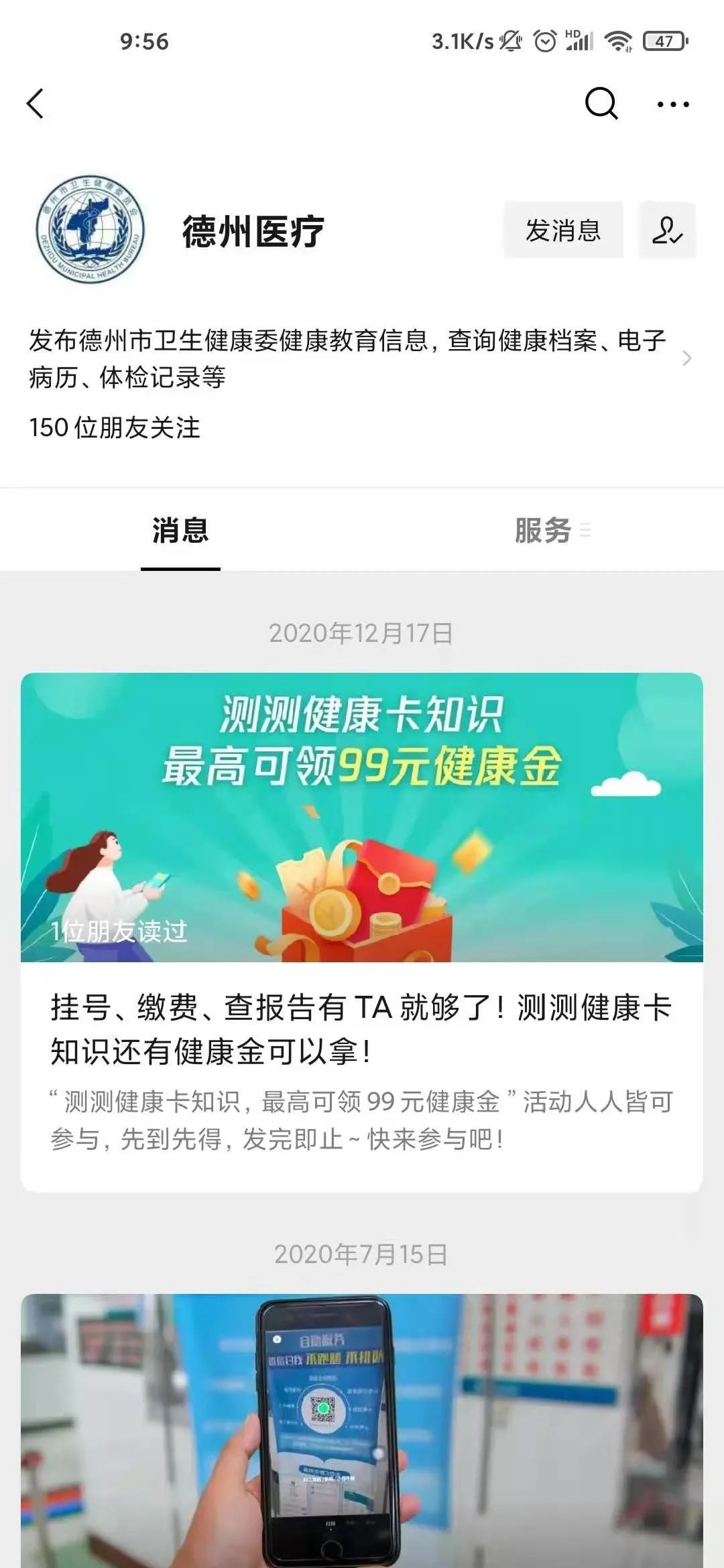This screenshot has width=724, height=1568.
Task: Switch to the 消息 tab
Action: pyautogui.click(x=180, y=531)
